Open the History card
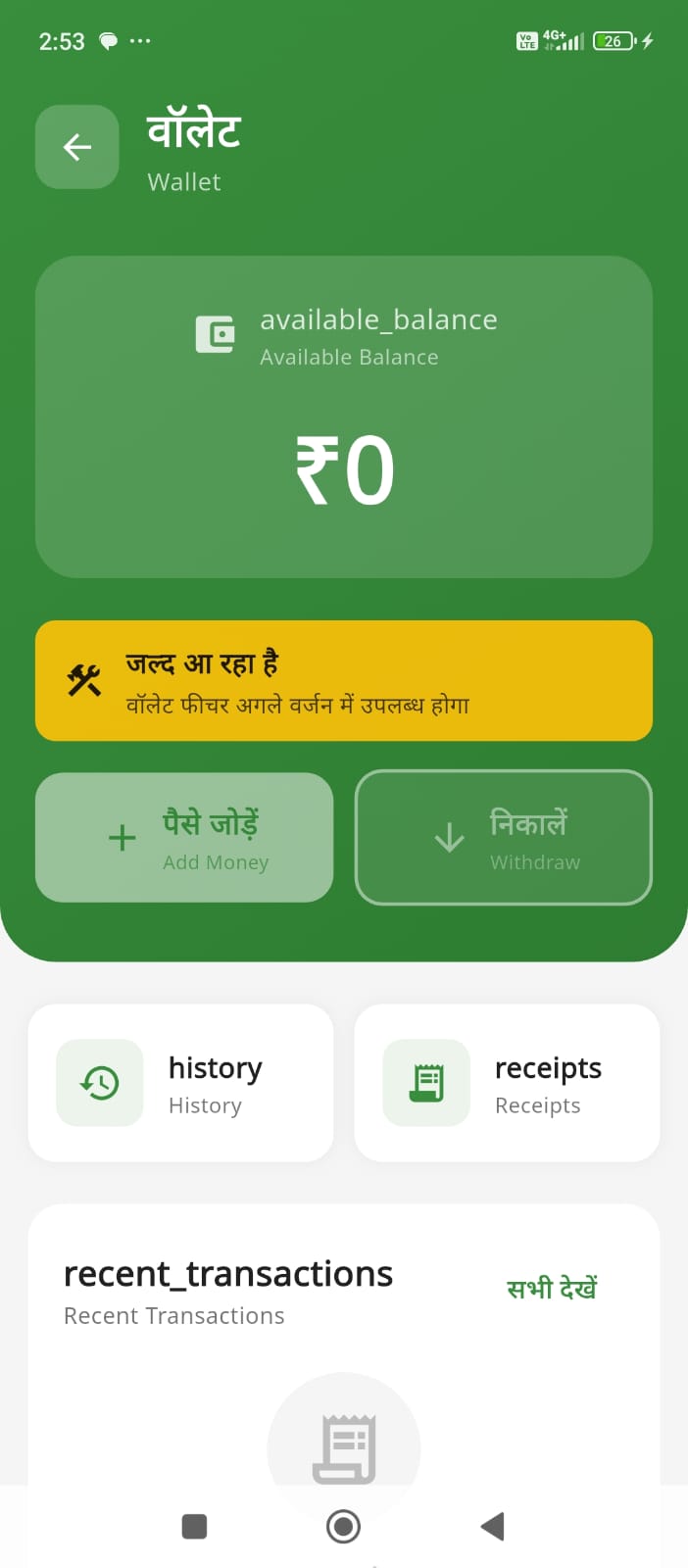The height and width of the screenshot is (1568, 688). pyautogui.click(x=180, y=1083)
